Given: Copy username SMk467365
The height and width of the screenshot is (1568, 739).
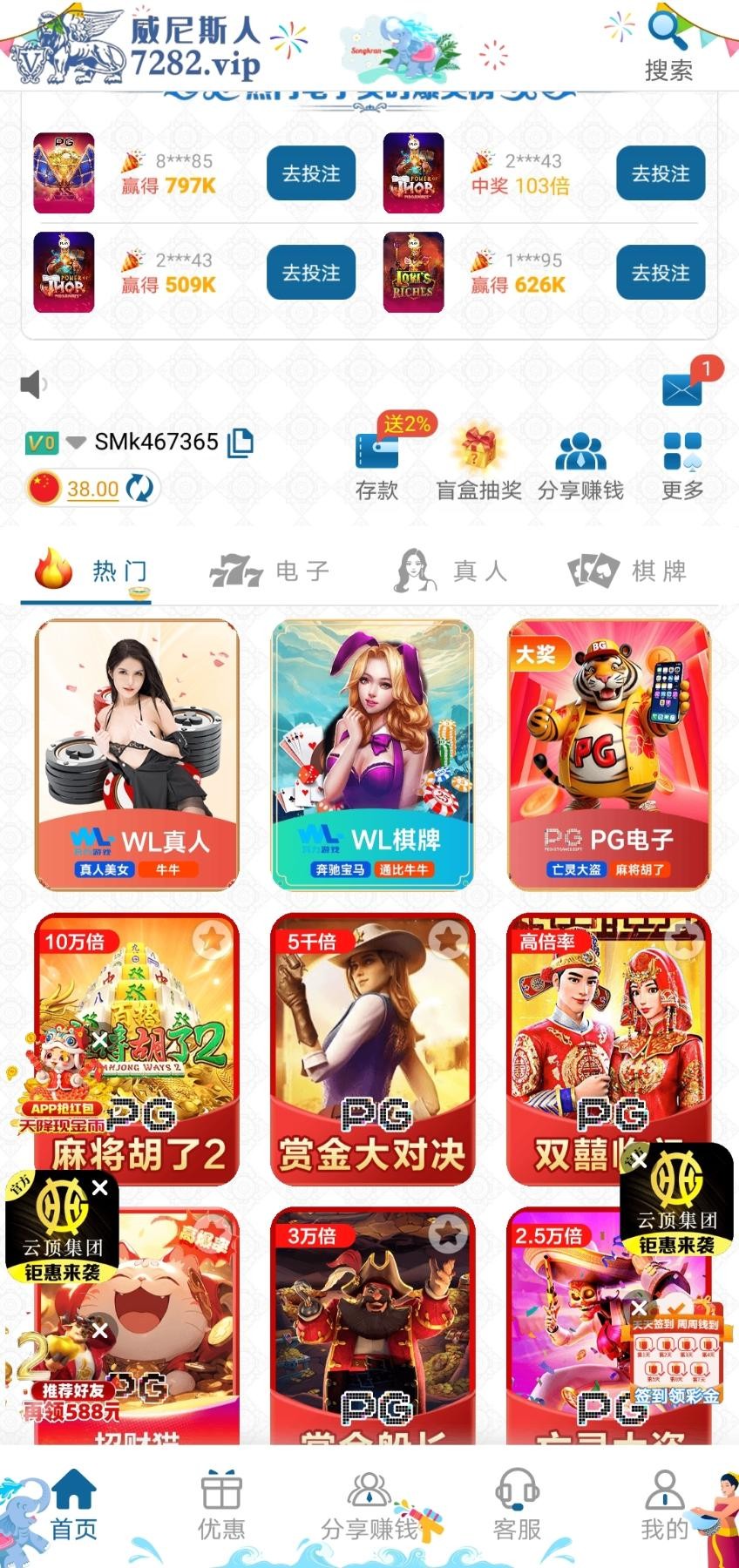Looking at the screenshot, I should click(x=241, y=443).
